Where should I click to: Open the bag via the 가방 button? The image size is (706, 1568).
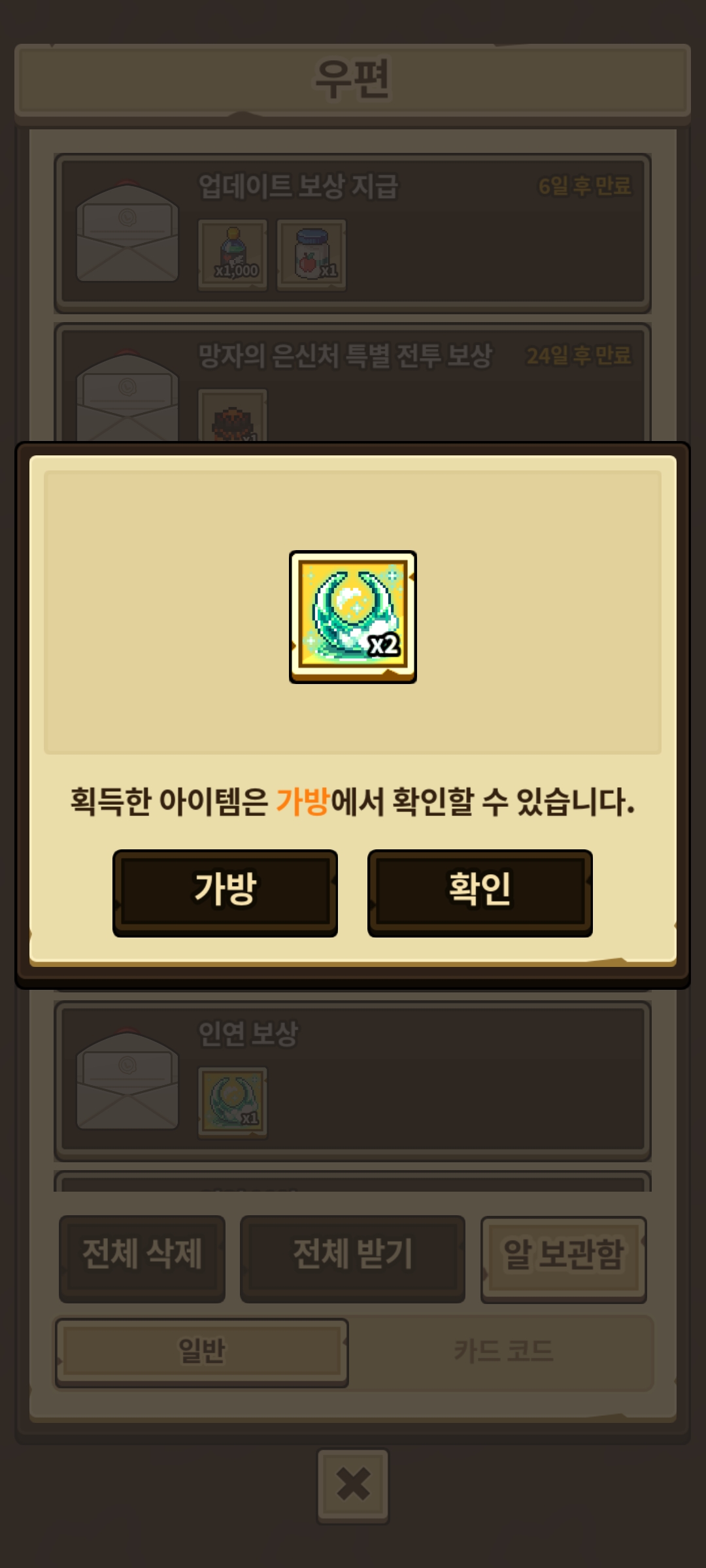(225, 892)
